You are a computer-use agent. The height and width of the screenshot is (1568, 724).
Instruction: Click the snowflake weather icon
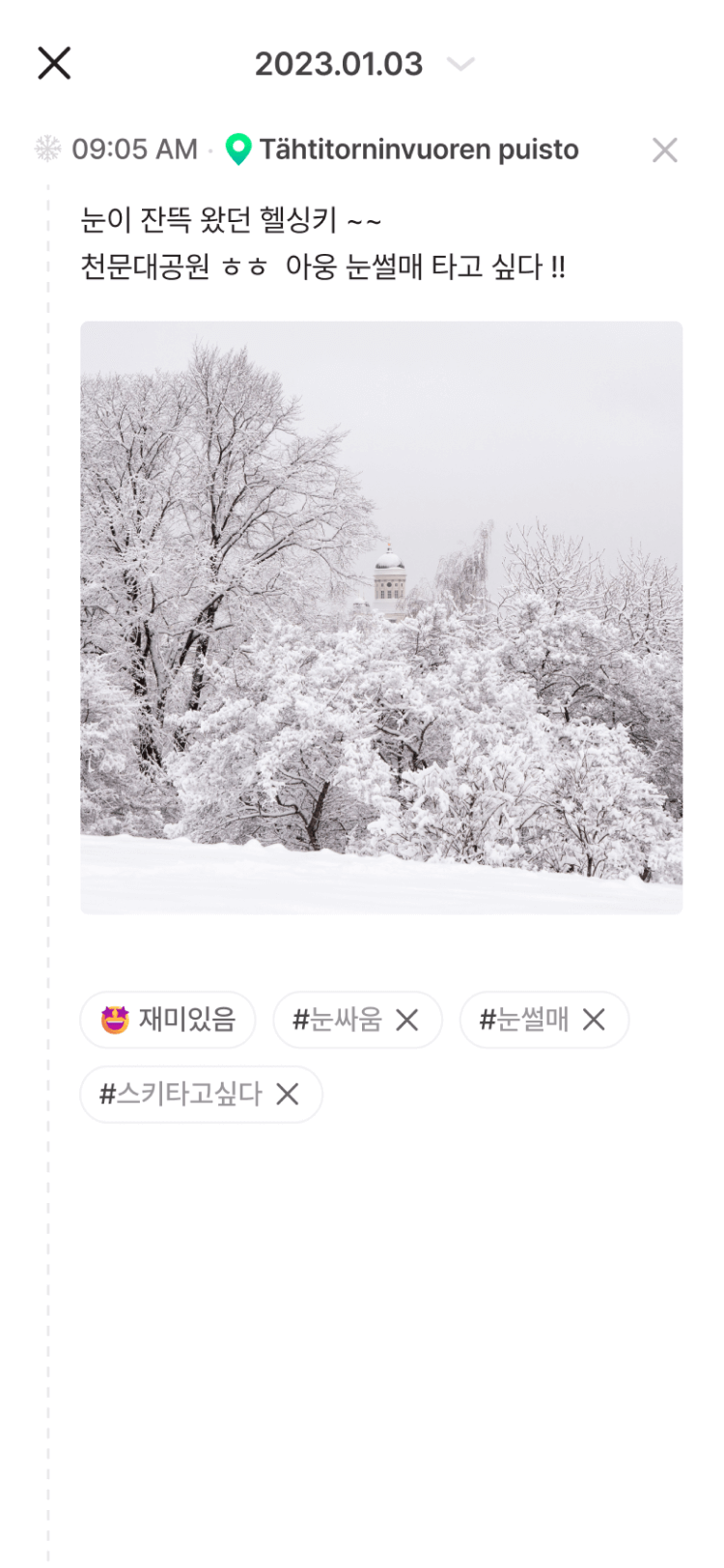46,149
